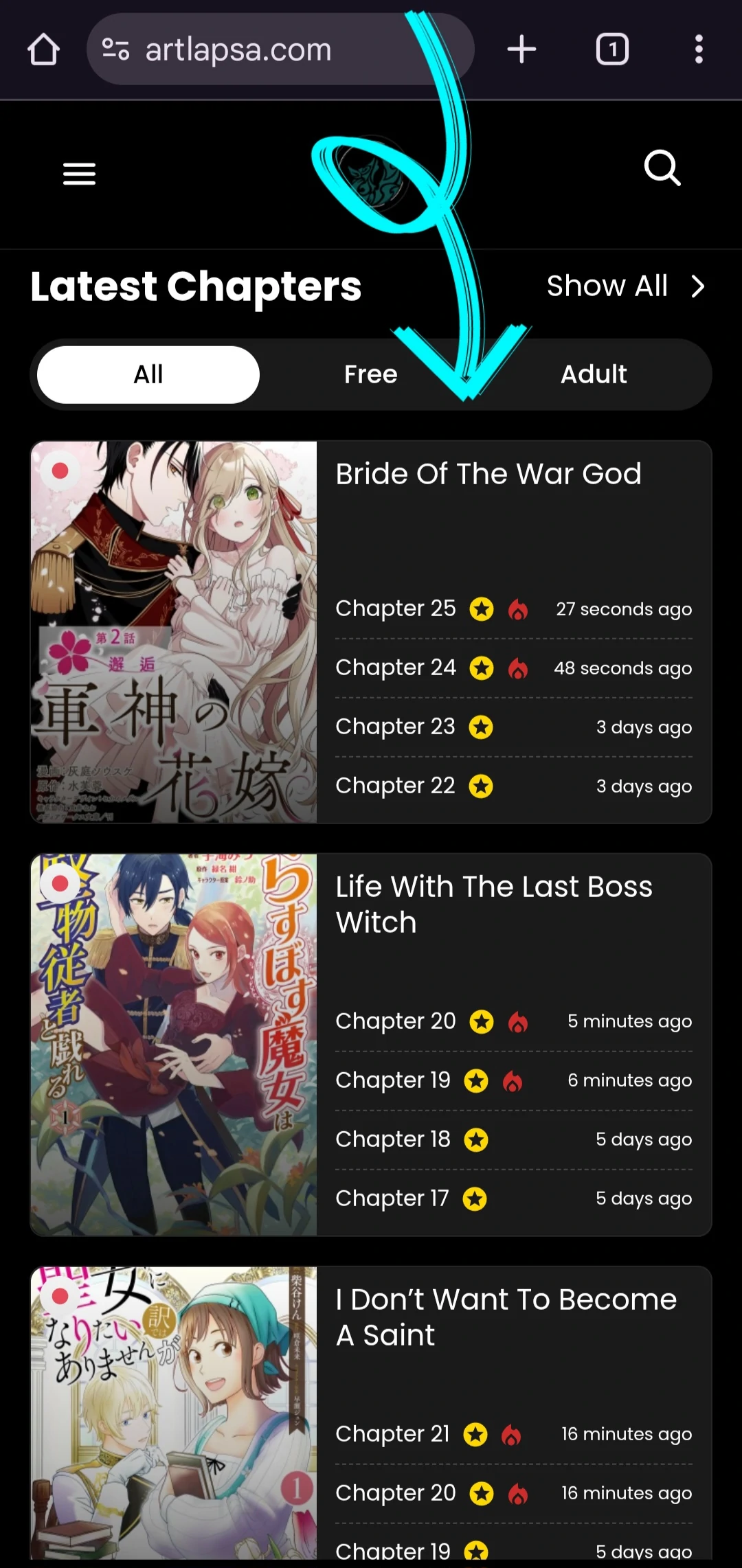
Task: Open Chapter 25 of Bride Of The War God
Action: (x=396, y=609)
